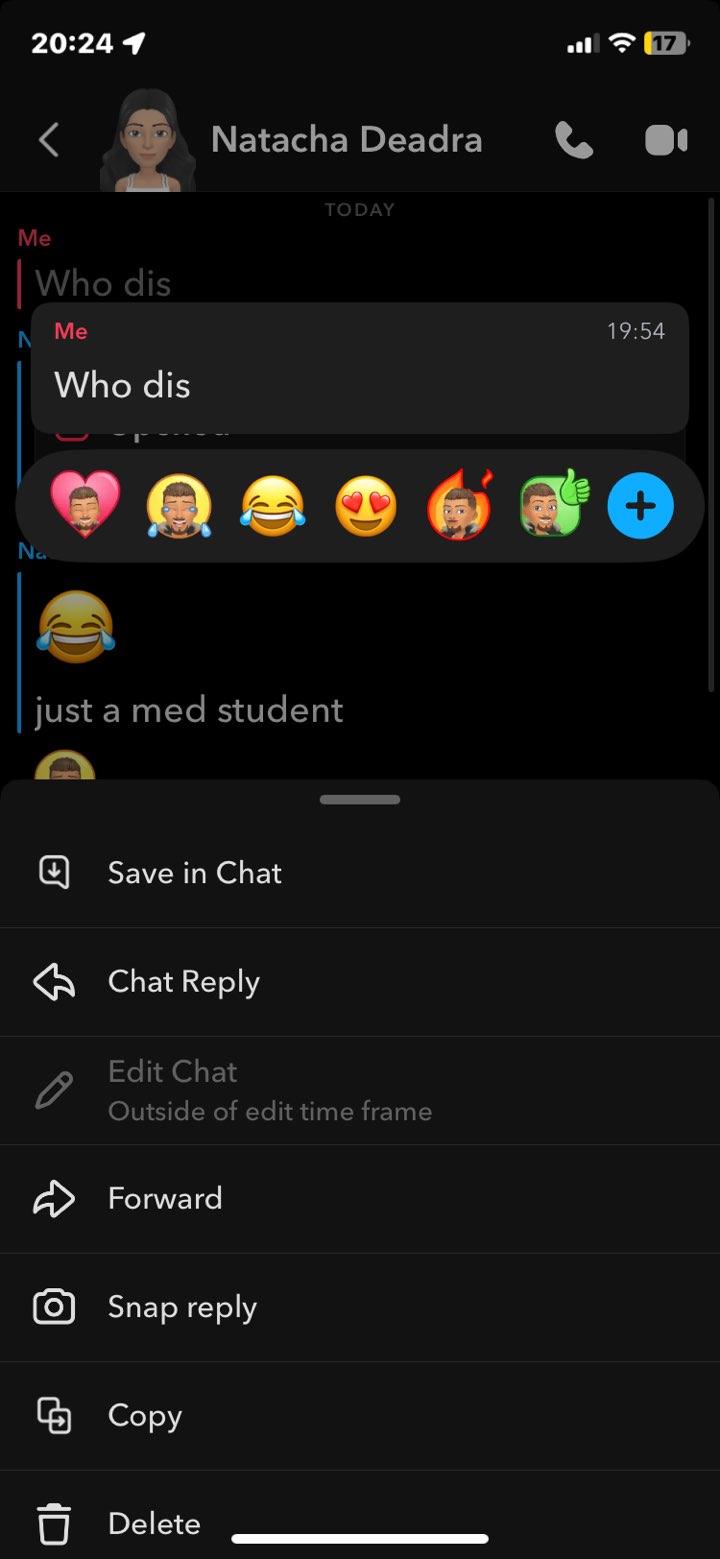Delete the 'Who dis' message
The image size is (720, 1559).
tap(154, 1524)
